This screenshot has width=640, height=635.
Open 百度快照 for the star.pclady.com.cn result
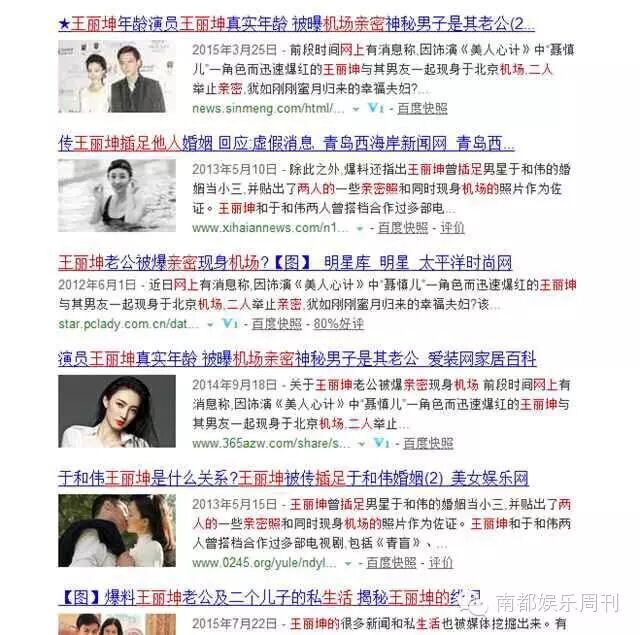(277, 324)
